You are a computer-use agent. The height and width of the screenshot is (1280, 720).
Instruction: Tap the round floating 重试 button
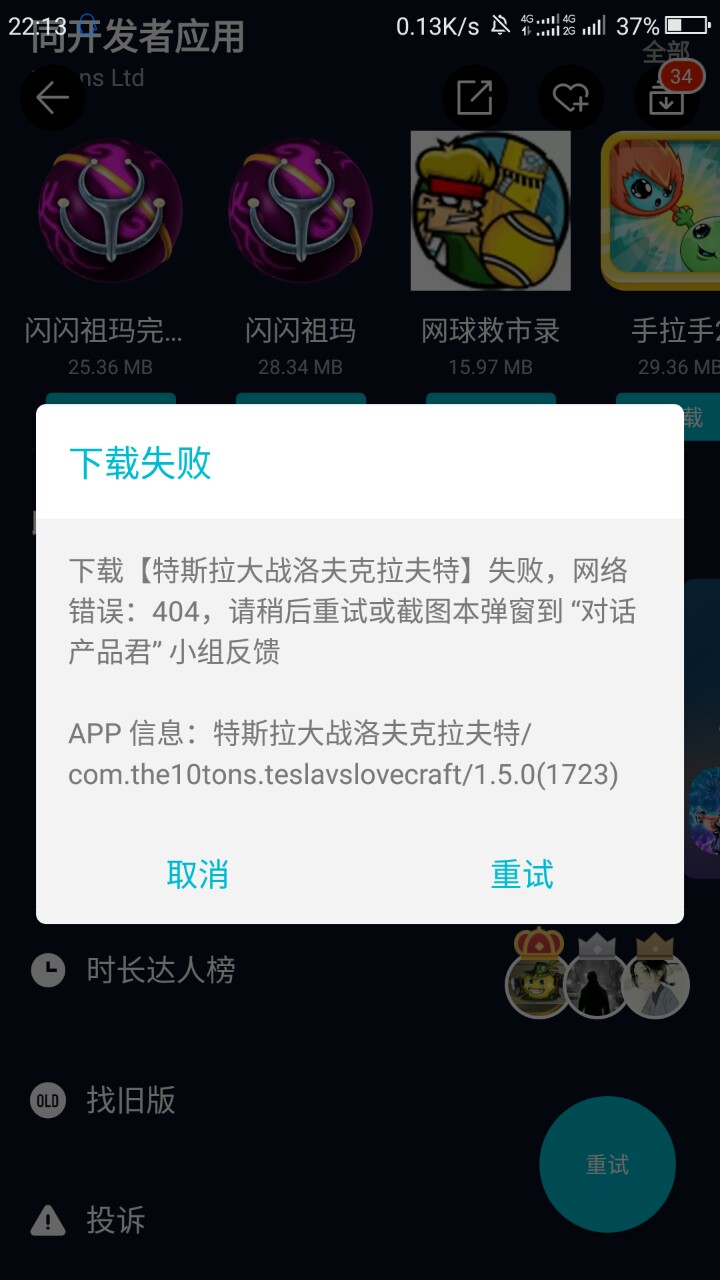pyautogui.click(x=607, y=1165)
